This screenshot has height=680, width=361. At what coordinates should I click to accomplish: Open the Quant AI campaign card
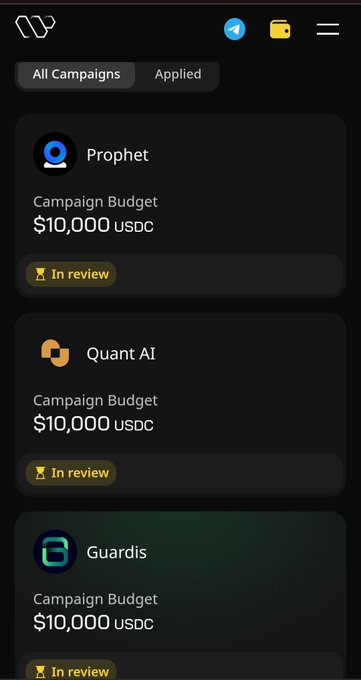pyautogui.click(x=180, y=404)
